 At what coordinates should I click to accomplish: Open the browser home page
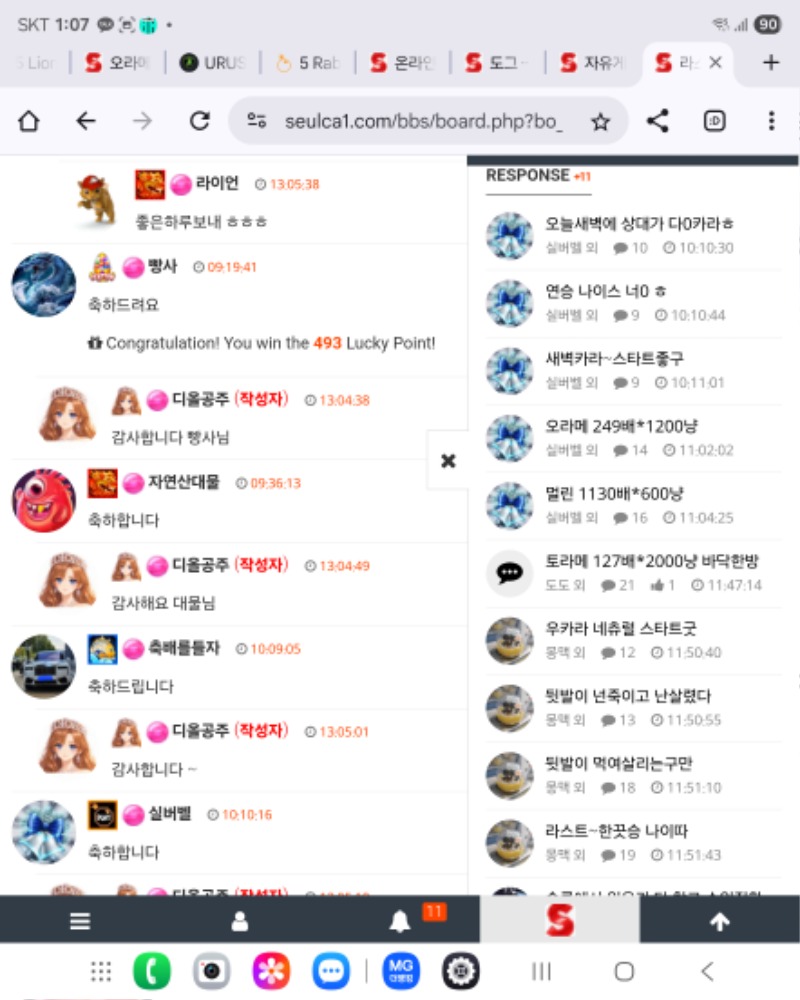[x=29, y=121]
